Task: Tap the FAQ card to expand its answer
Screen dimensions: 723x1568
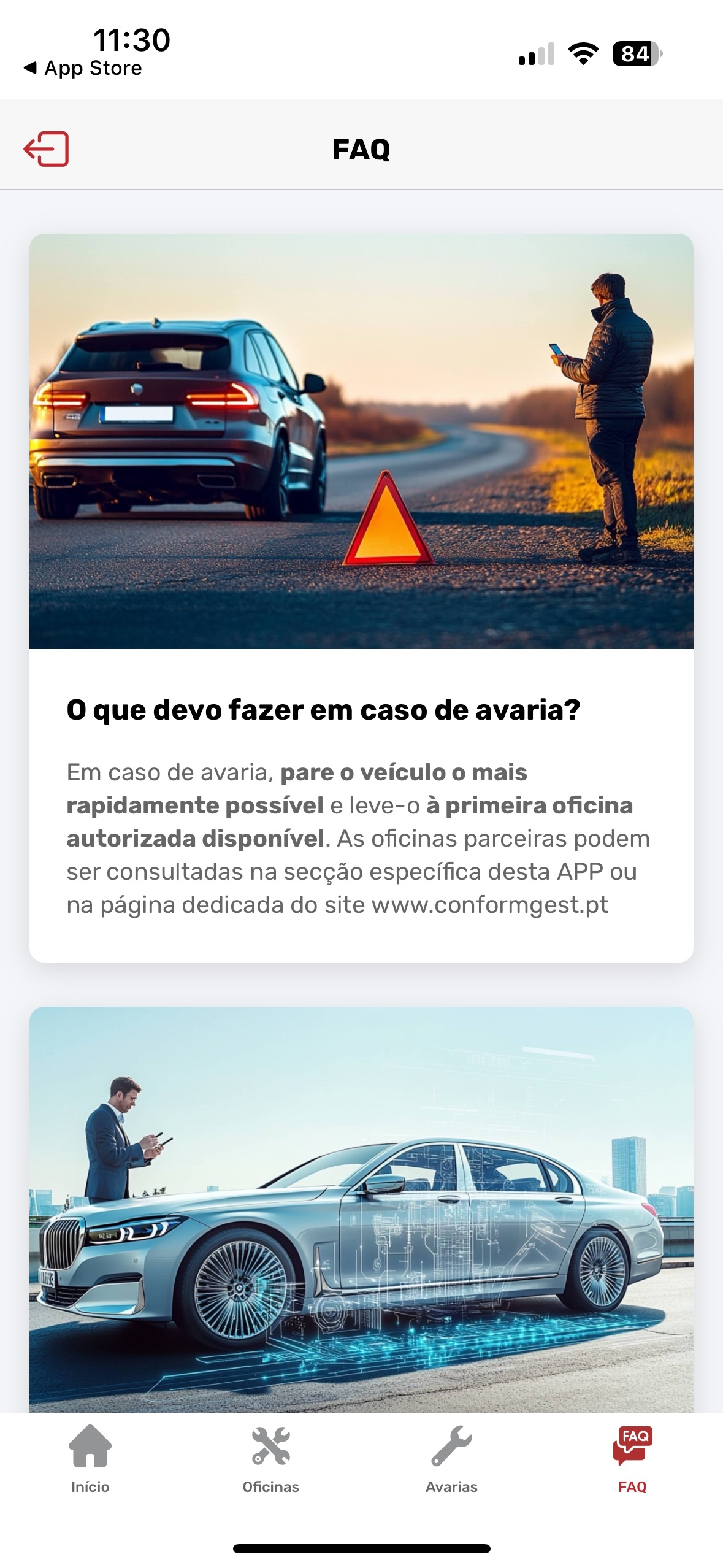Action: pyautogui.click(x=361, y=828)
